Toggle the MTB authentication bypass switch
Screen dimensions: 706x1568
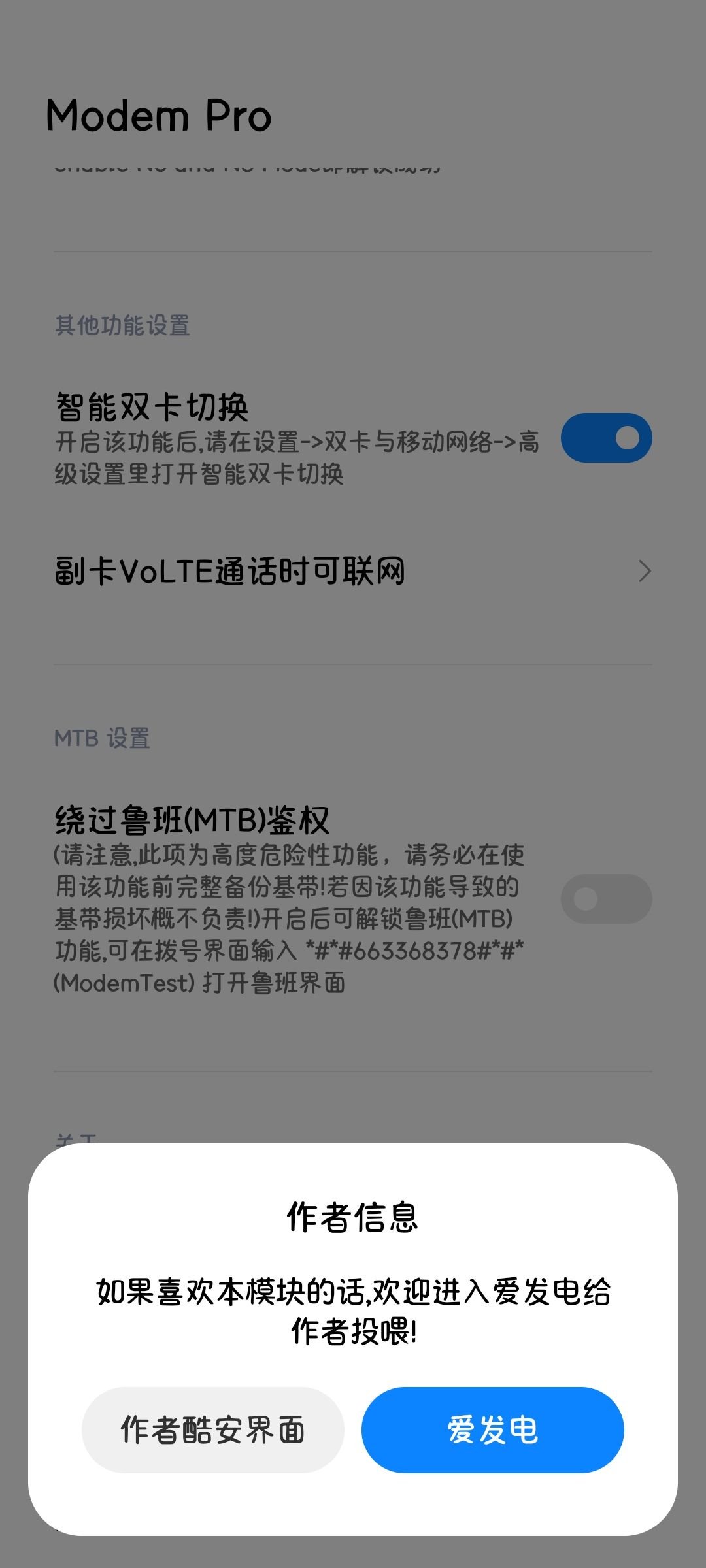coord(606,898)
